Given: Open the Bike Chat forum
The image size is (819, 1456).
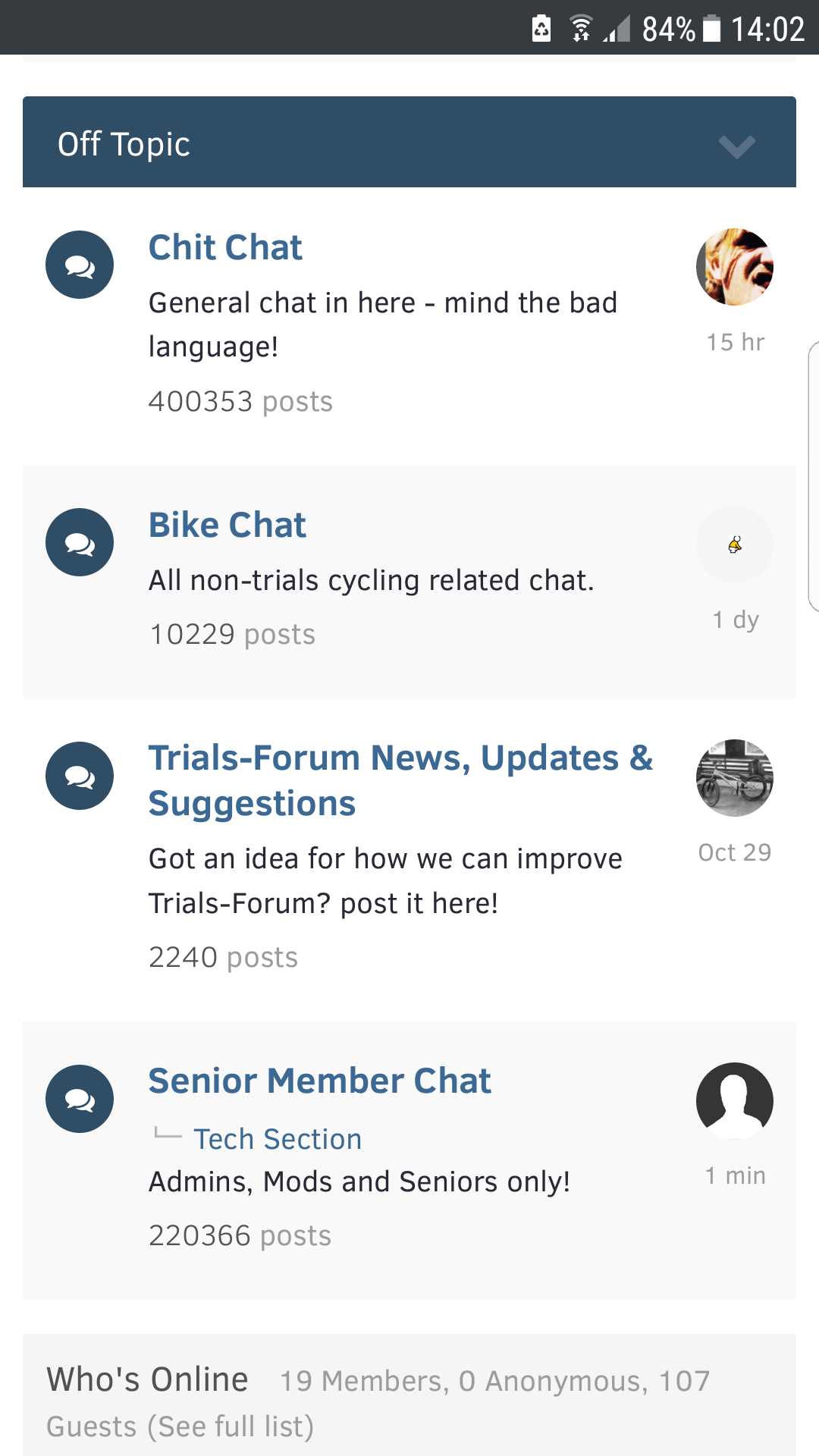Looking at the screenshot, I should [x=227, y=525].
